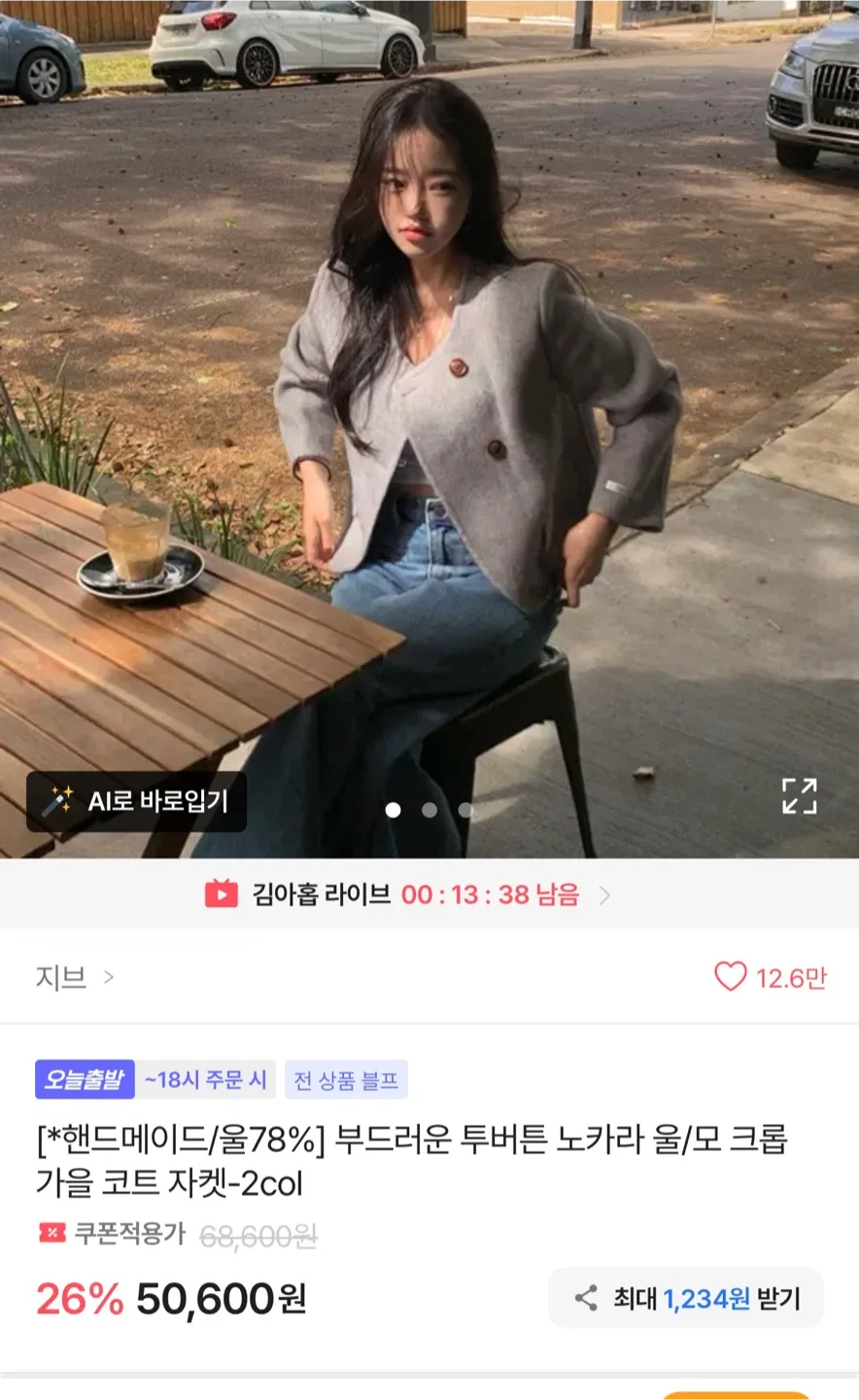
Task: Open the 김아홉 라이브 banner
Action: click(408, 894)
